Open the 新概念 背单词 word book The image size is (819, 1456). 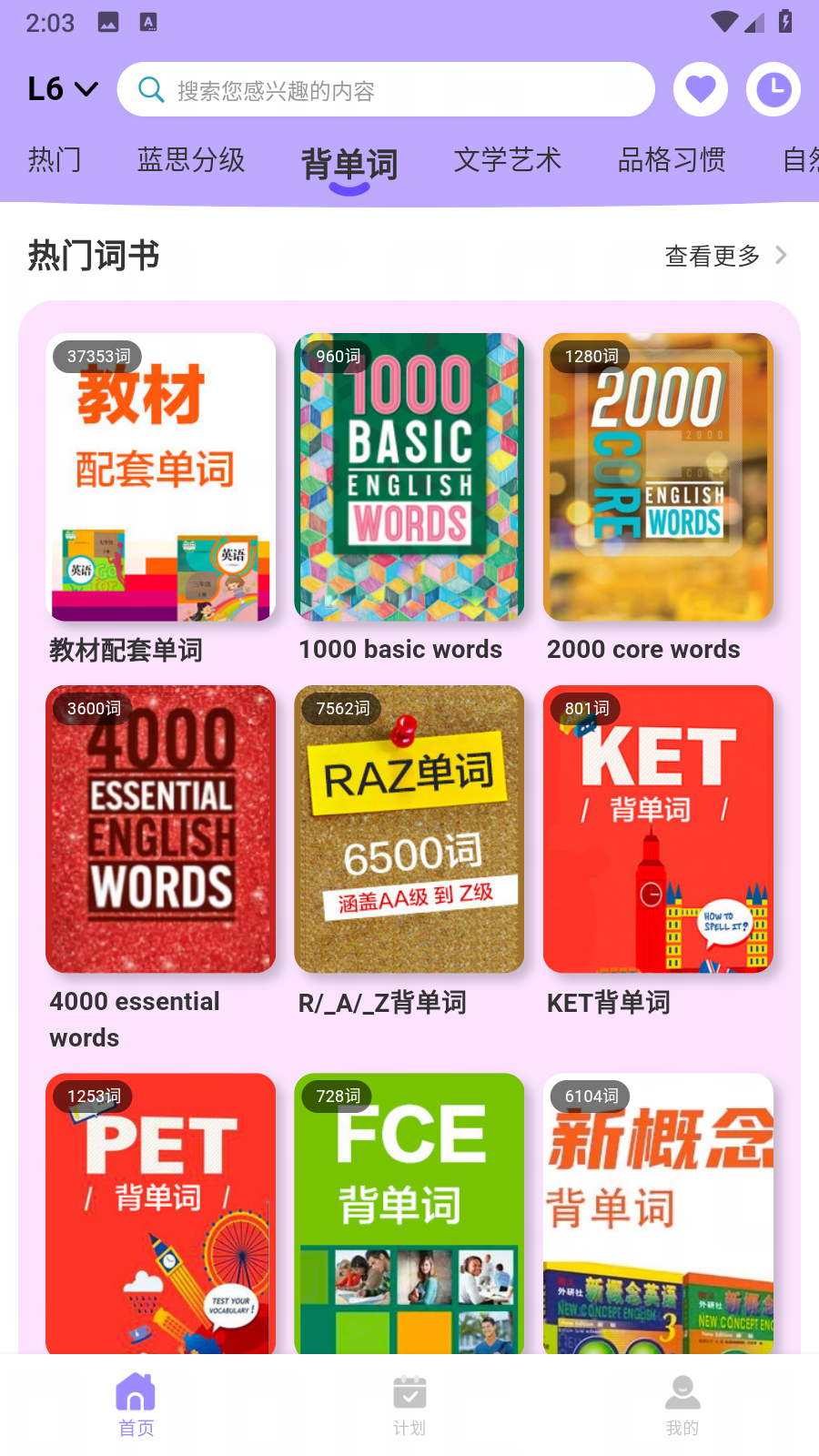point(658,1212)
